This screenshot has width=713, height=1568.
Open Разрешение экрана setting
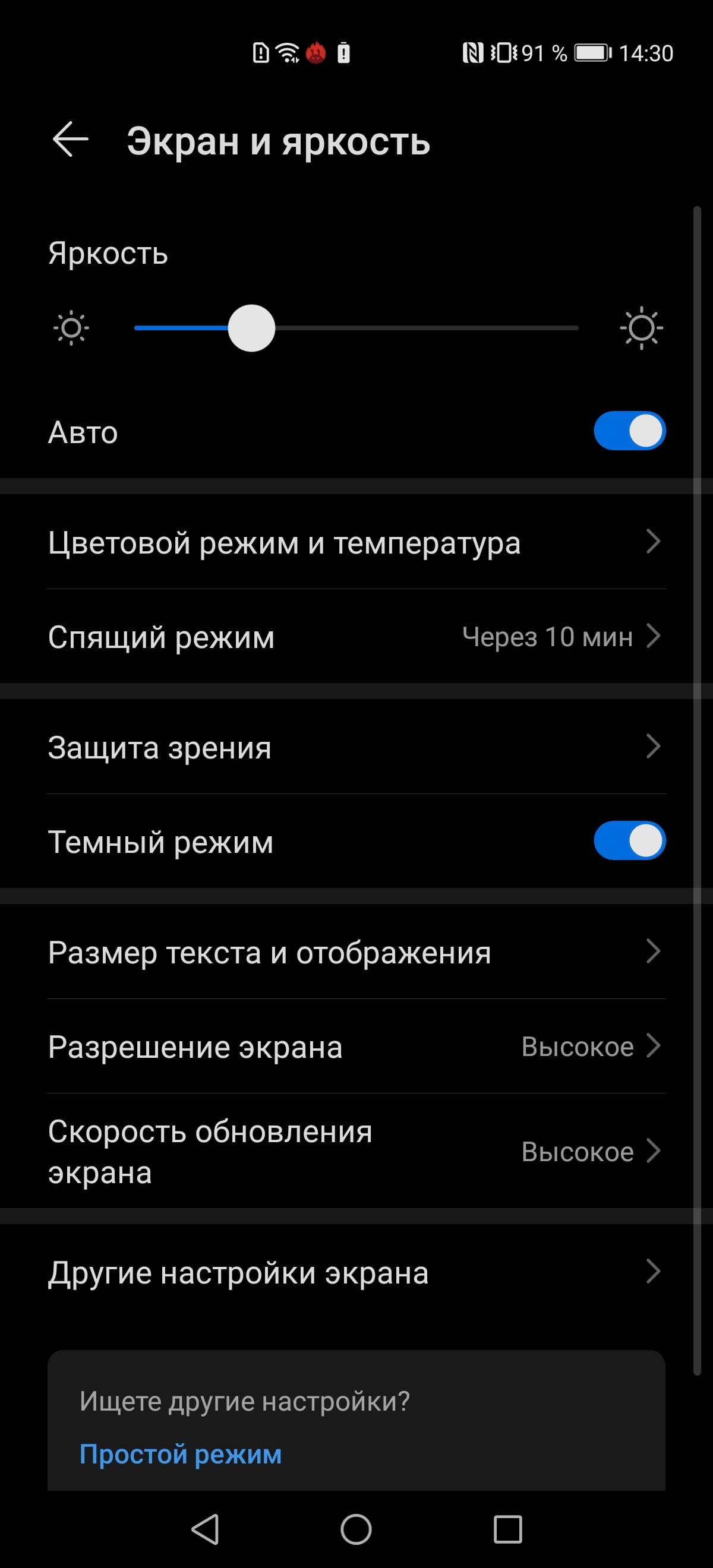tap(356, 1047)
